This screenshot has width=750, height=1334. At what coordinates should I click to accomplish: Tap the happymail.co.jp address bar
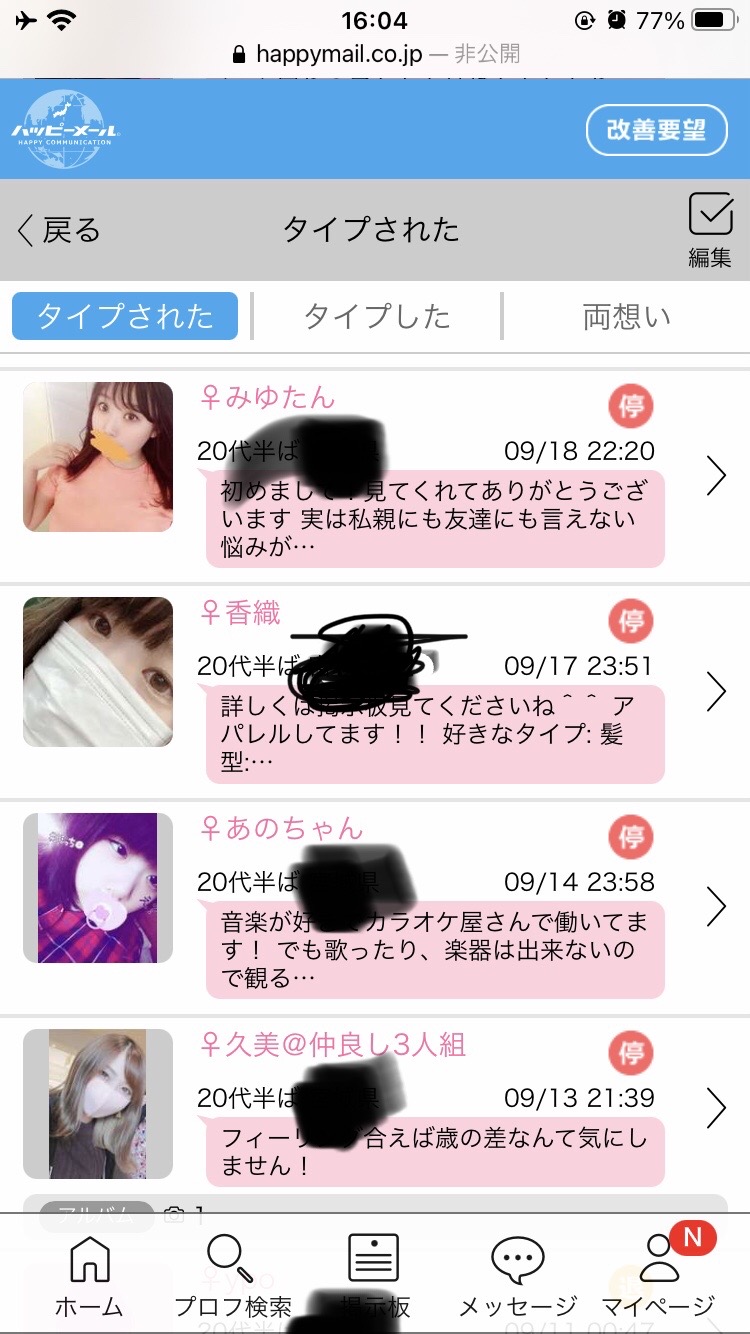click(375, 53)
